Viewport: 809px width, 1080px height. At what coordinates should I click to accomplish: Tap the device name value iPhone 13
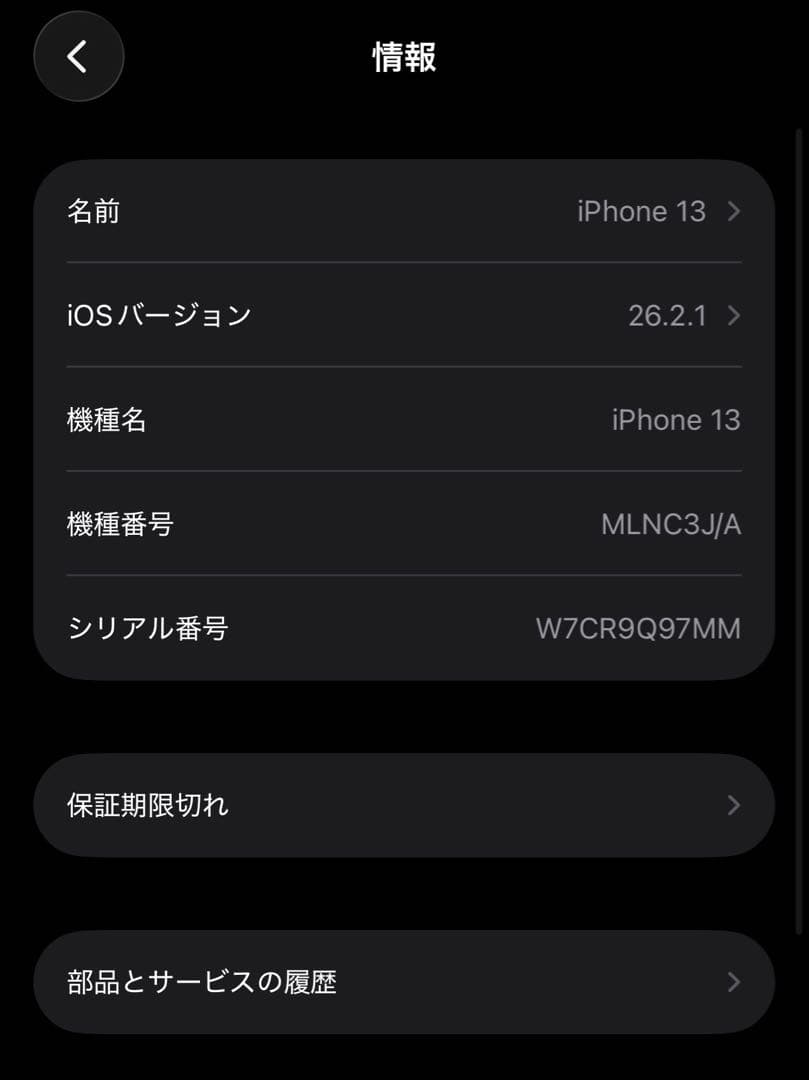(641, 211)
